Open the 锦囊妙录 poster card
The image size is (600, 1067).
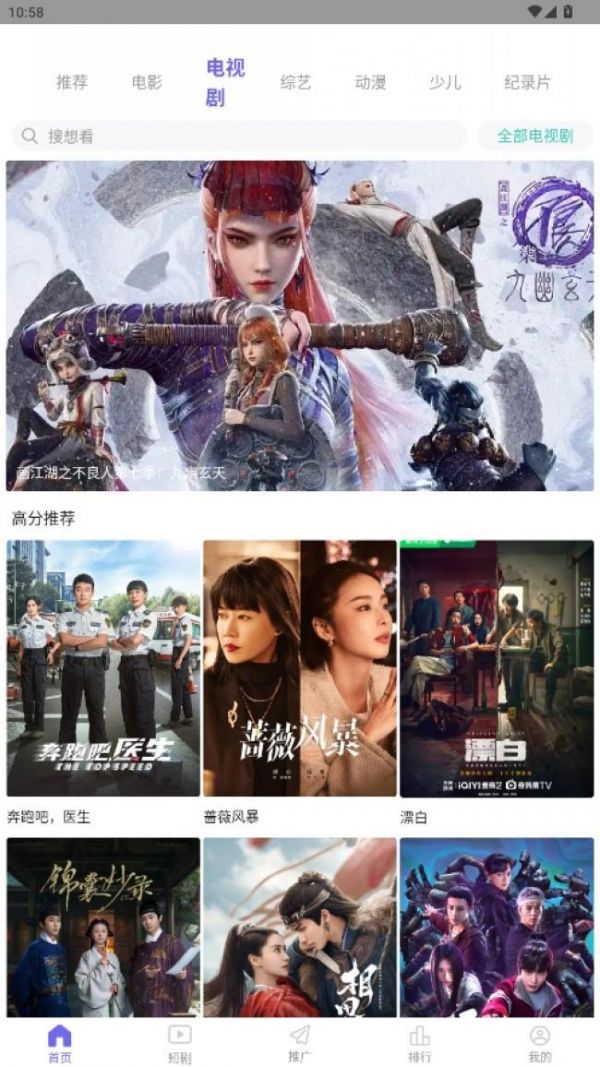103,927
